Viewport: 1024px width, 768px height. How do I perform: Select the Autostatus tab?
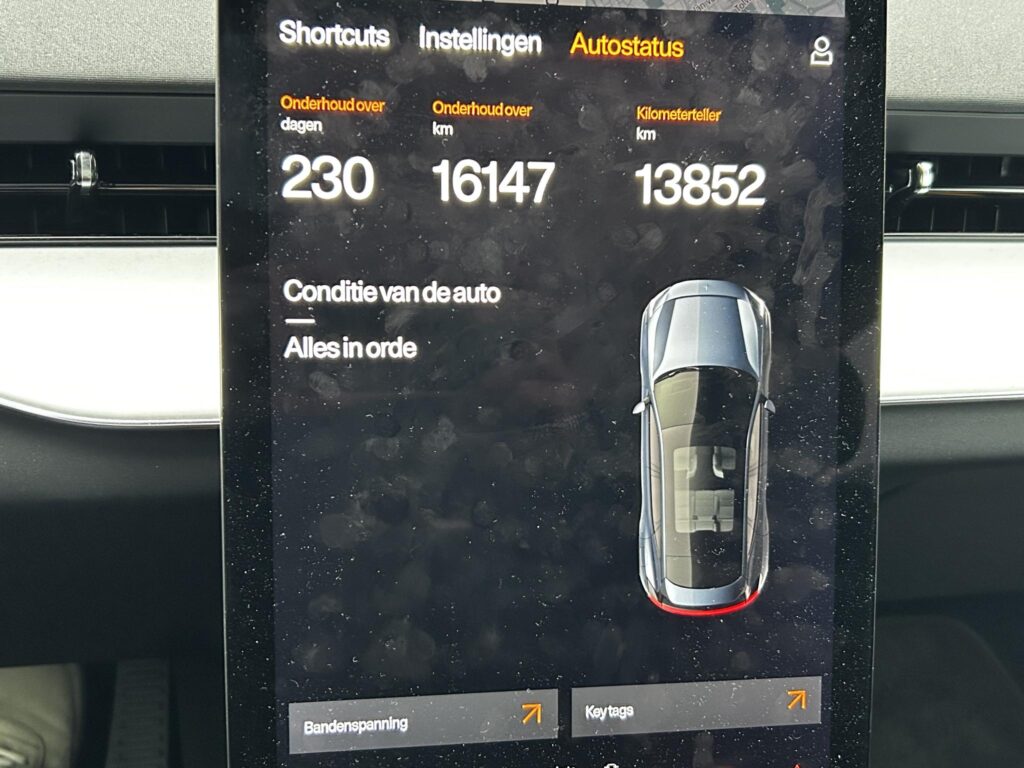[627, 46]
